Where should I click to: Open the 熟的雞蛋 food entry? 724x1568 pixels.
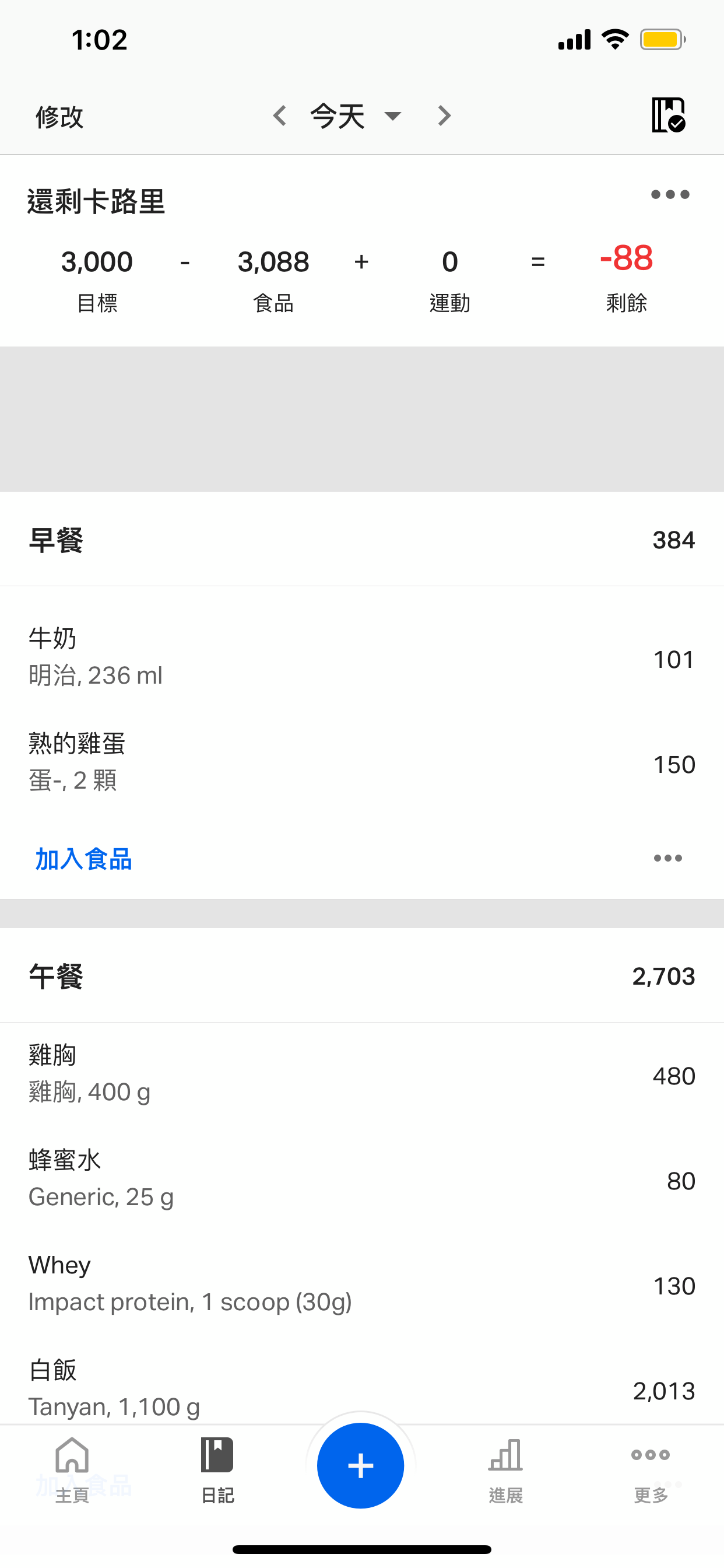pyautogui.click(x=362, y=762)
